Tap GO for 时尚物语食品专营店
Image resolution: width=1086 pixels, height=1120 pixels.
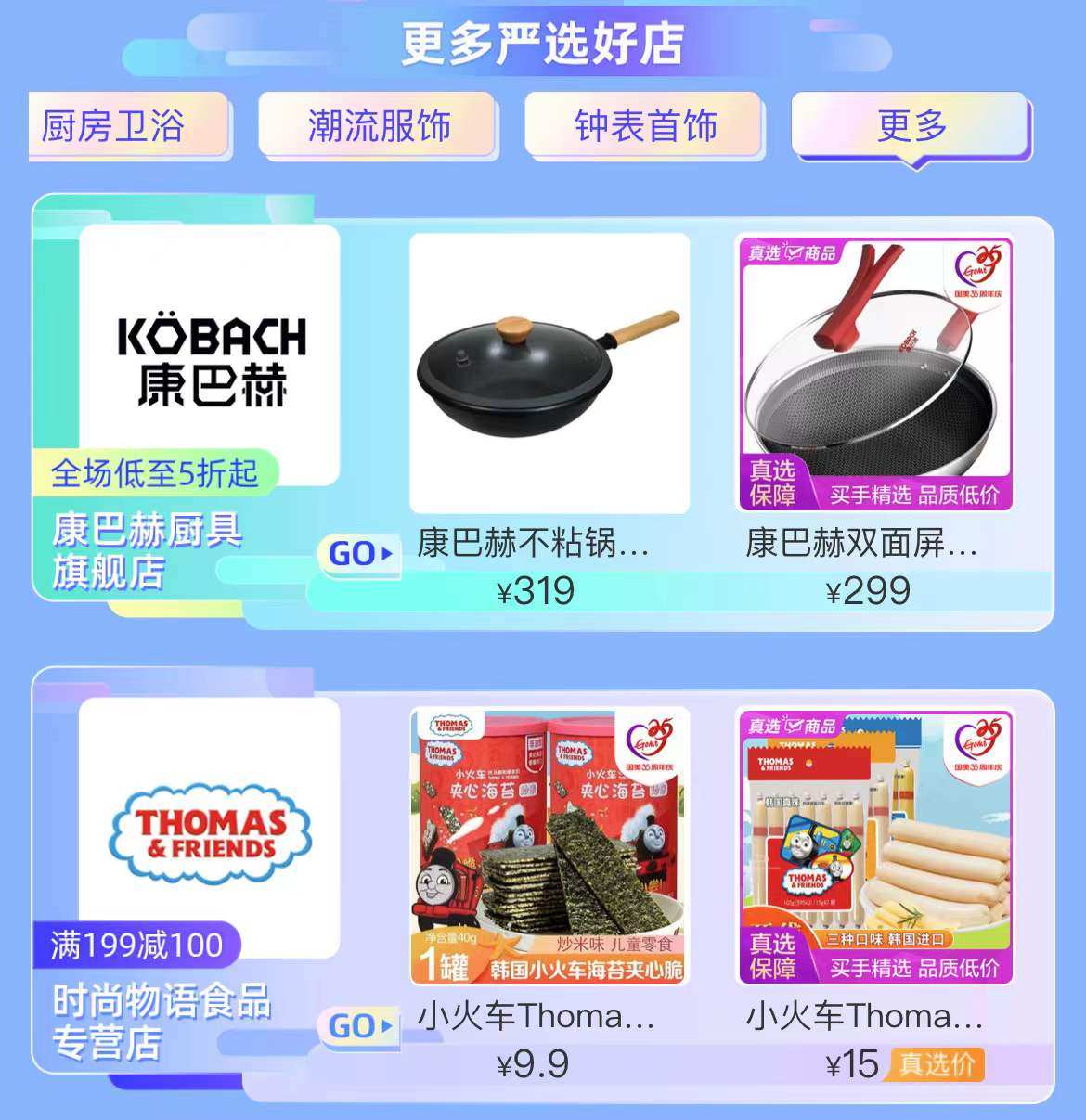tap(359, 1026)
